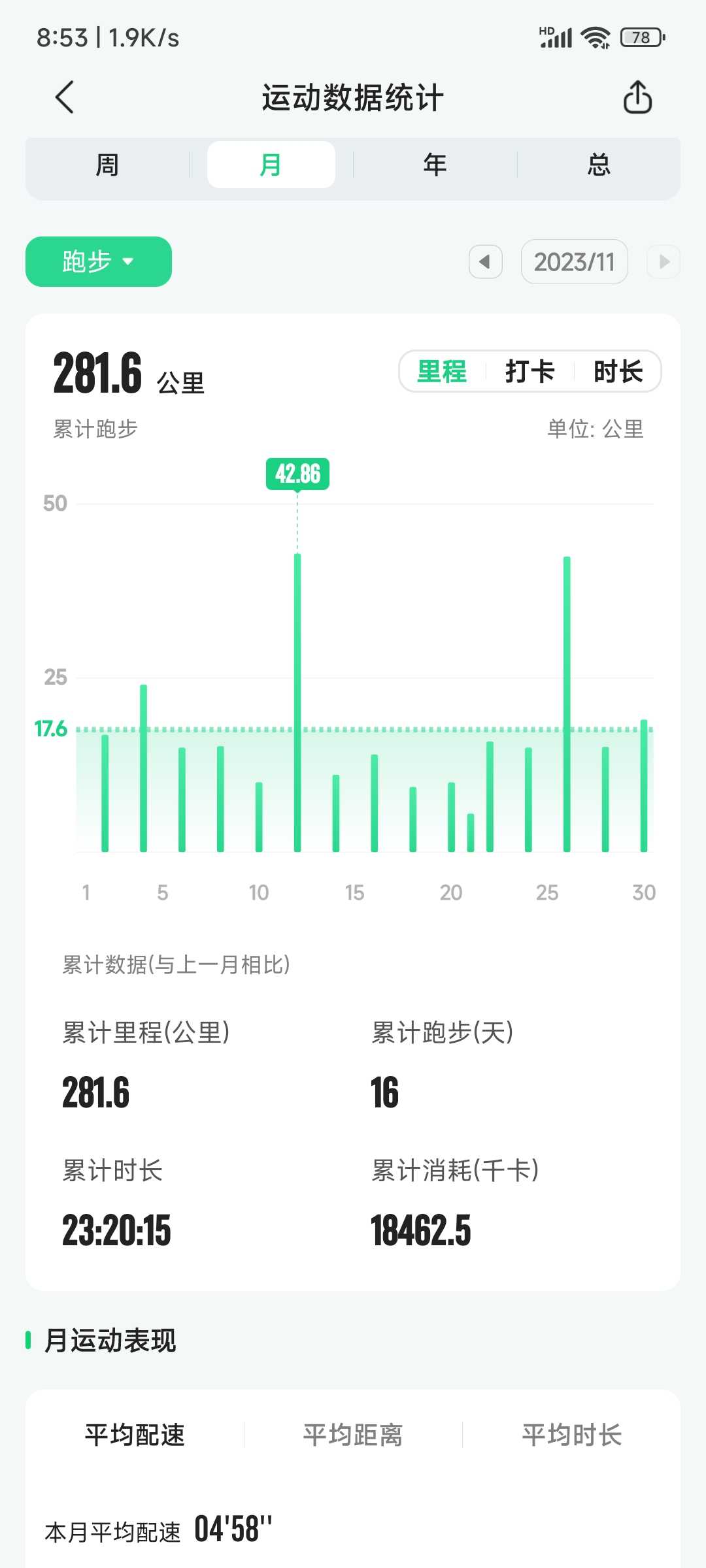View the 平均时长 performance tab
The height and width of the screenshot is (1568, 706).
[572, 1435]
